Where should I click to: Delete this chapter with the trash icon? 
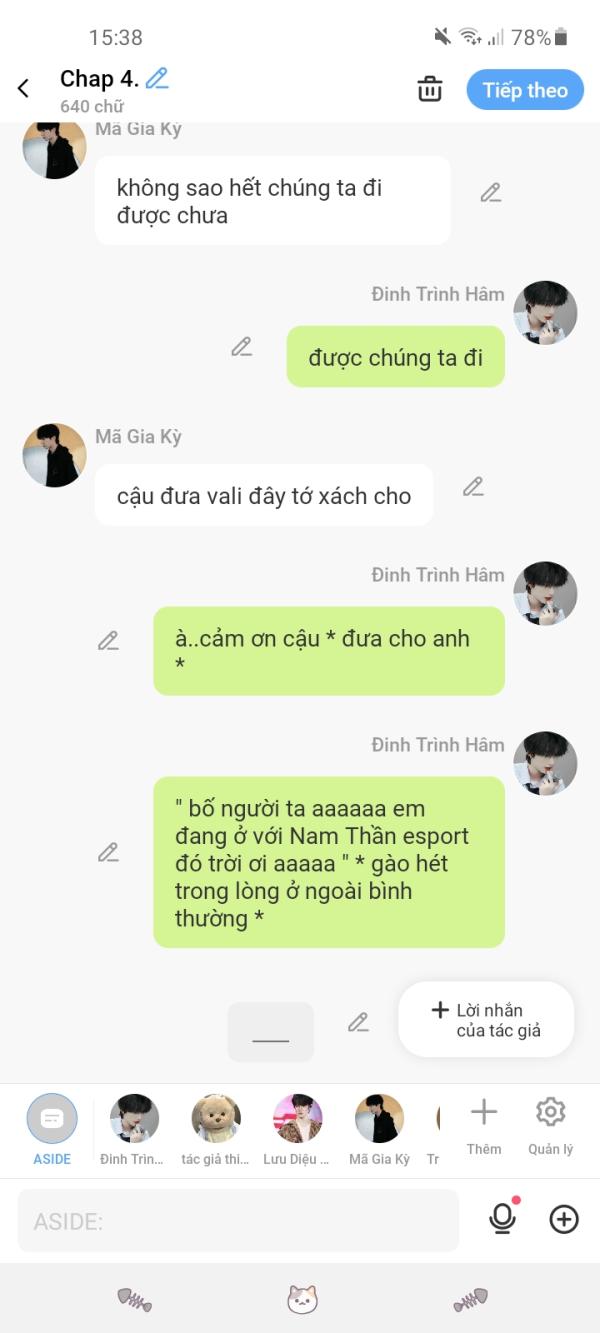tap(430, 89)
